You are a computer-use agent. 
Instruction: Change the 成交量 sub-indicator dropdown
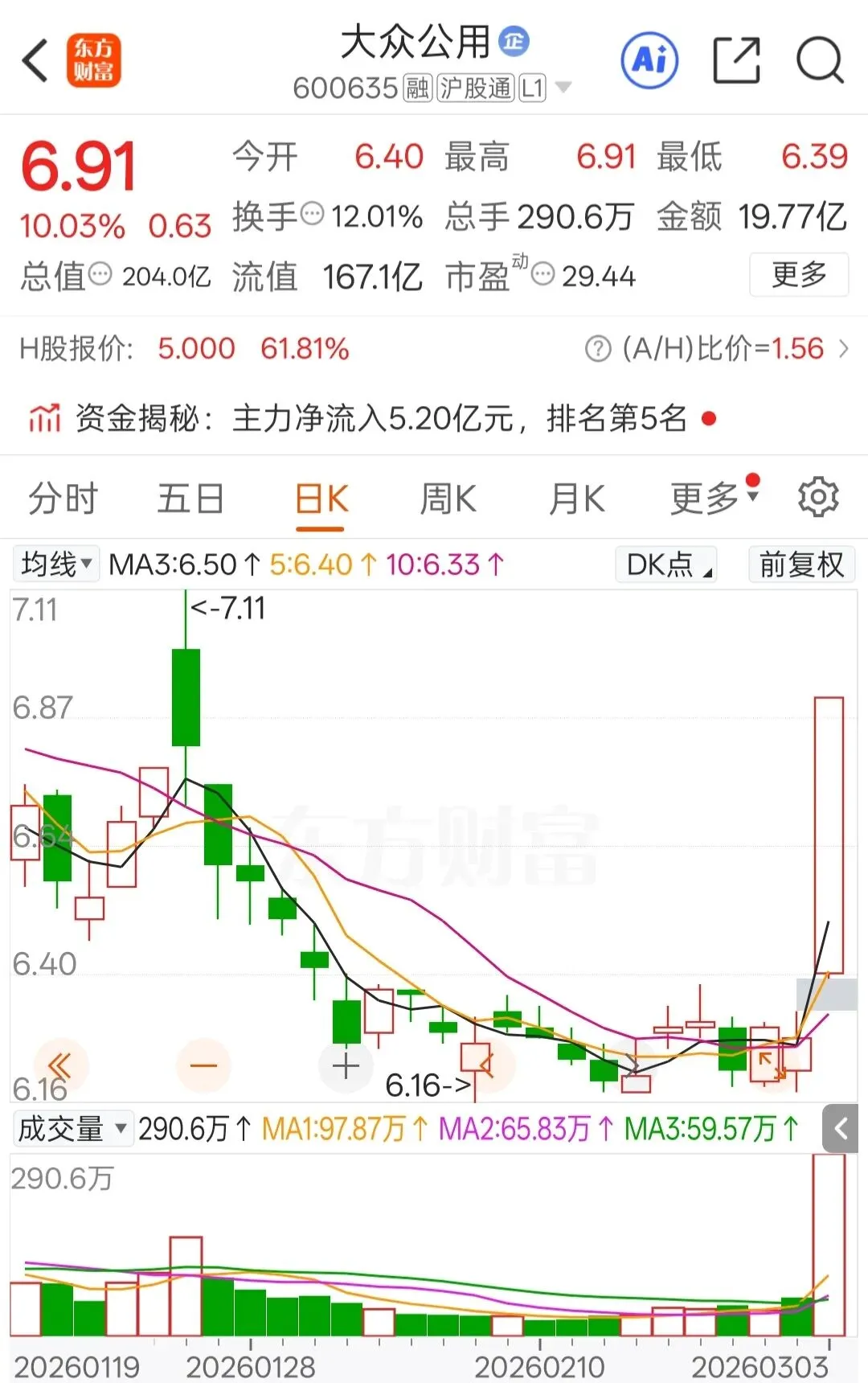click(x=72, y=1129)
